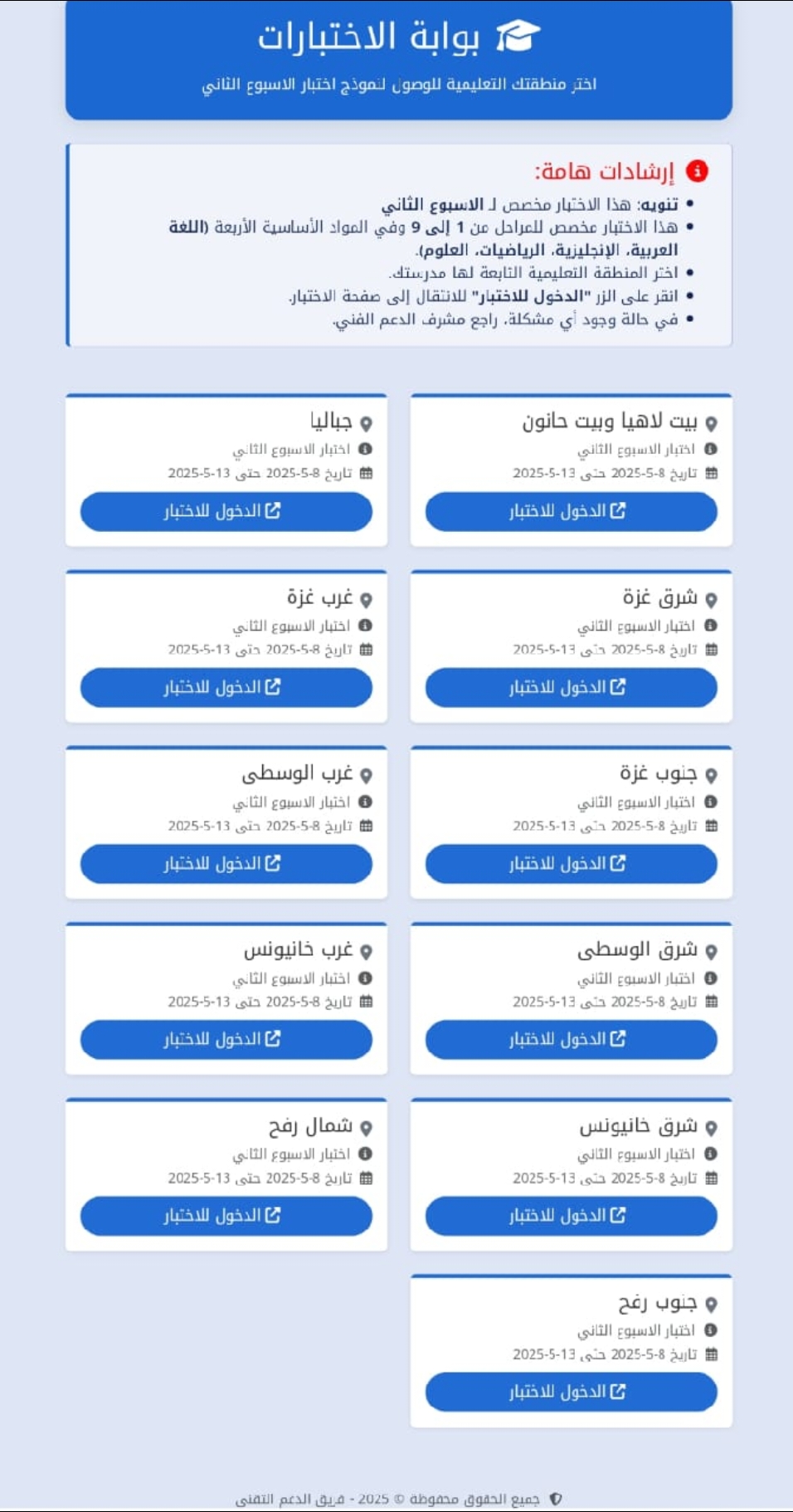Select الدخول للاختبار under شرق خانيونس

coord(571,1216)
